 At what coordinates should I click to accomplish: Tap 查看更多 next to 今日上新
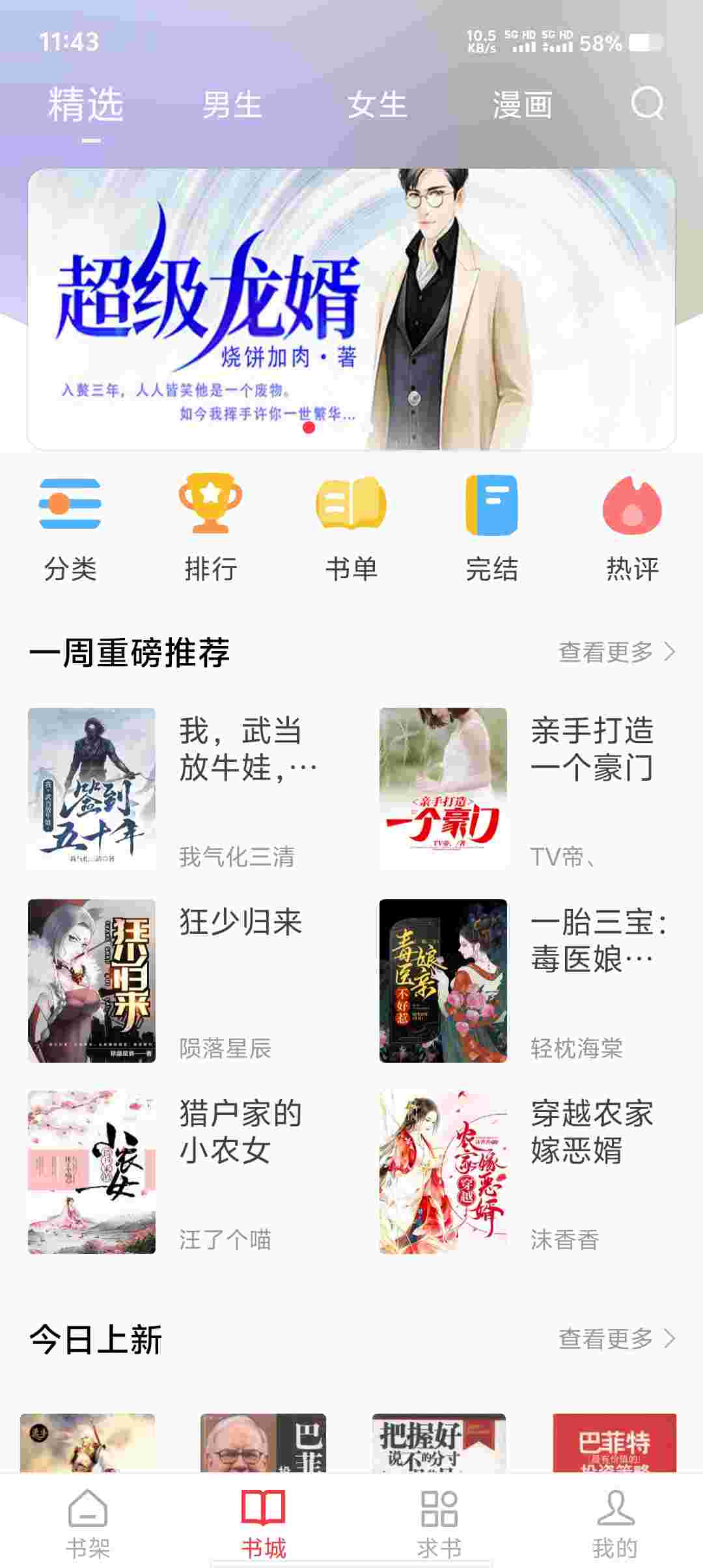pyautogui.click(x=616, y=1339)
